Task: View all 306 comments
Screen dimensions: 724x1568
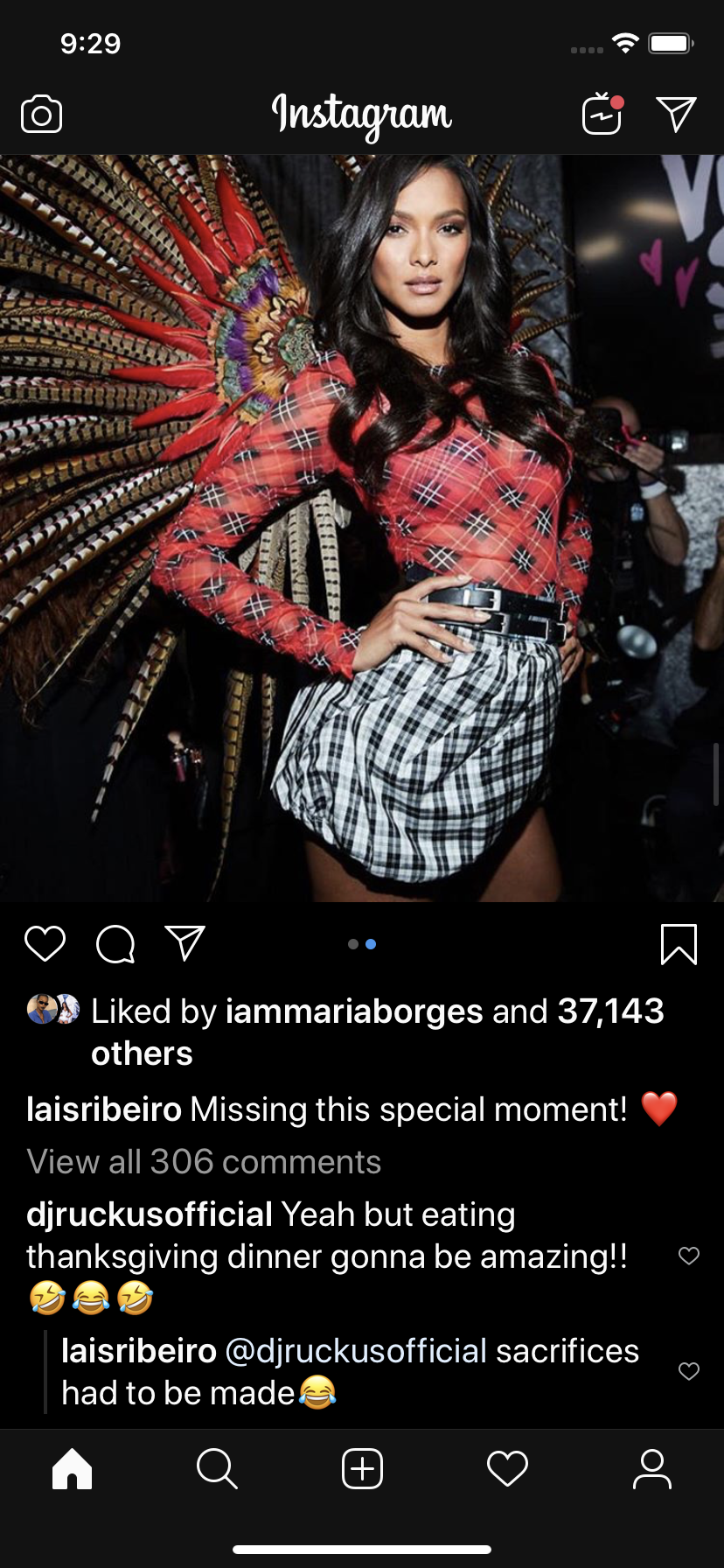Action: point(204,1162)
